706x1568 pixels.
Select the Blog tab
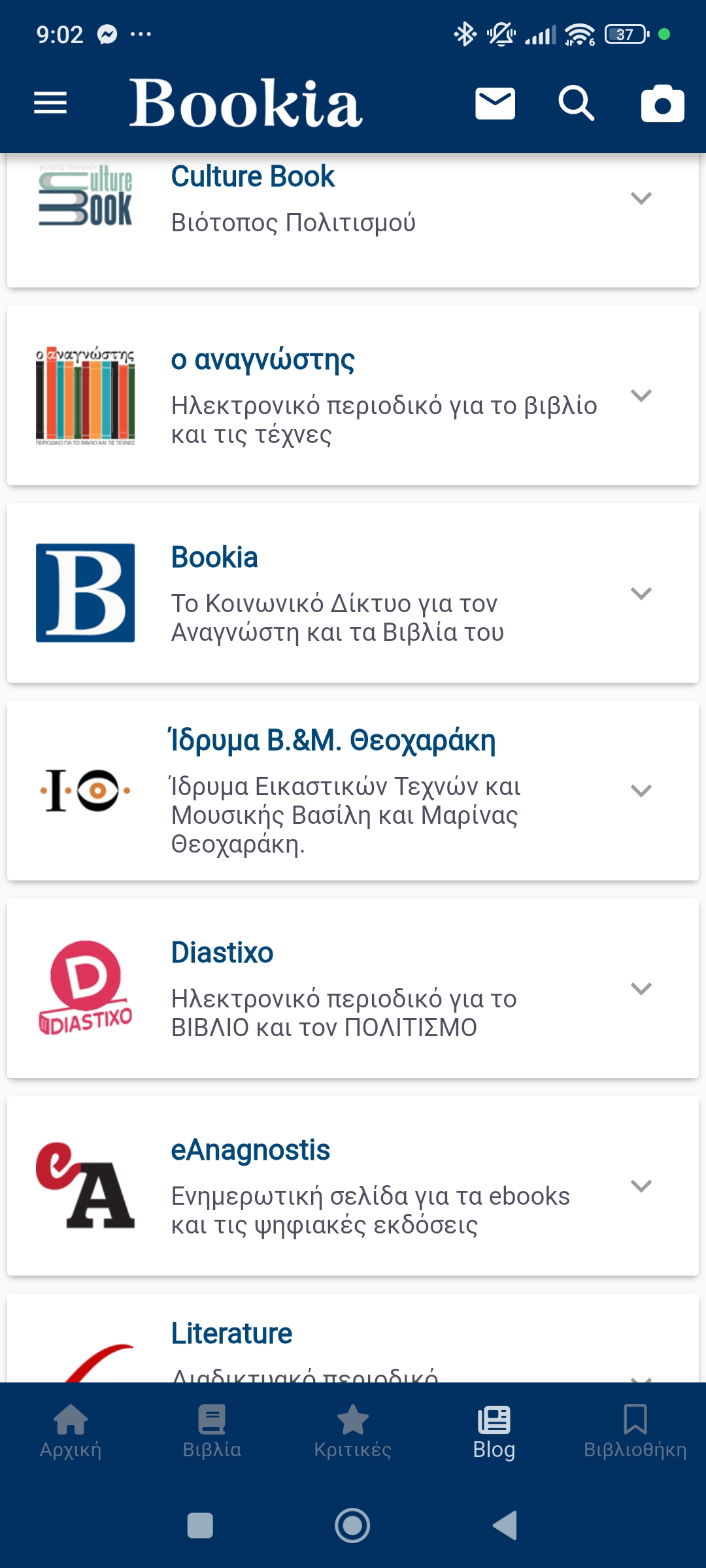pos(494,1431)
